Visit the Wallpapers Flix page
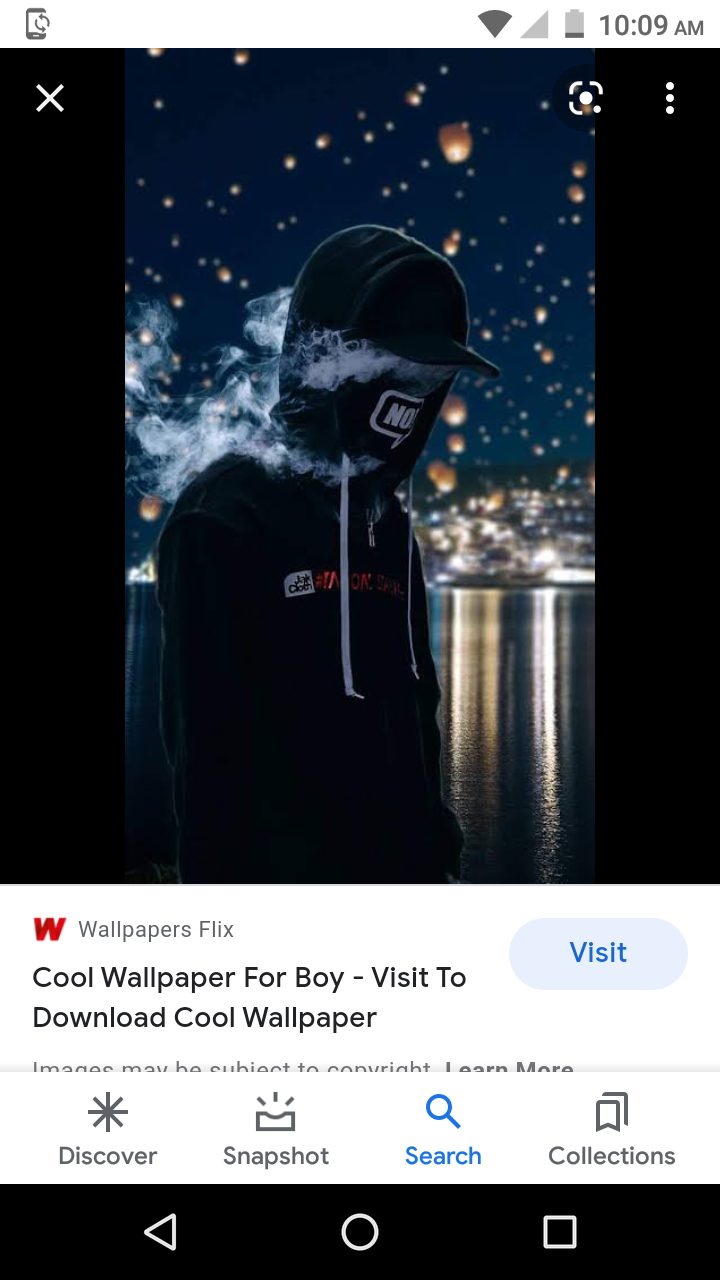 (x=598, y=953)
